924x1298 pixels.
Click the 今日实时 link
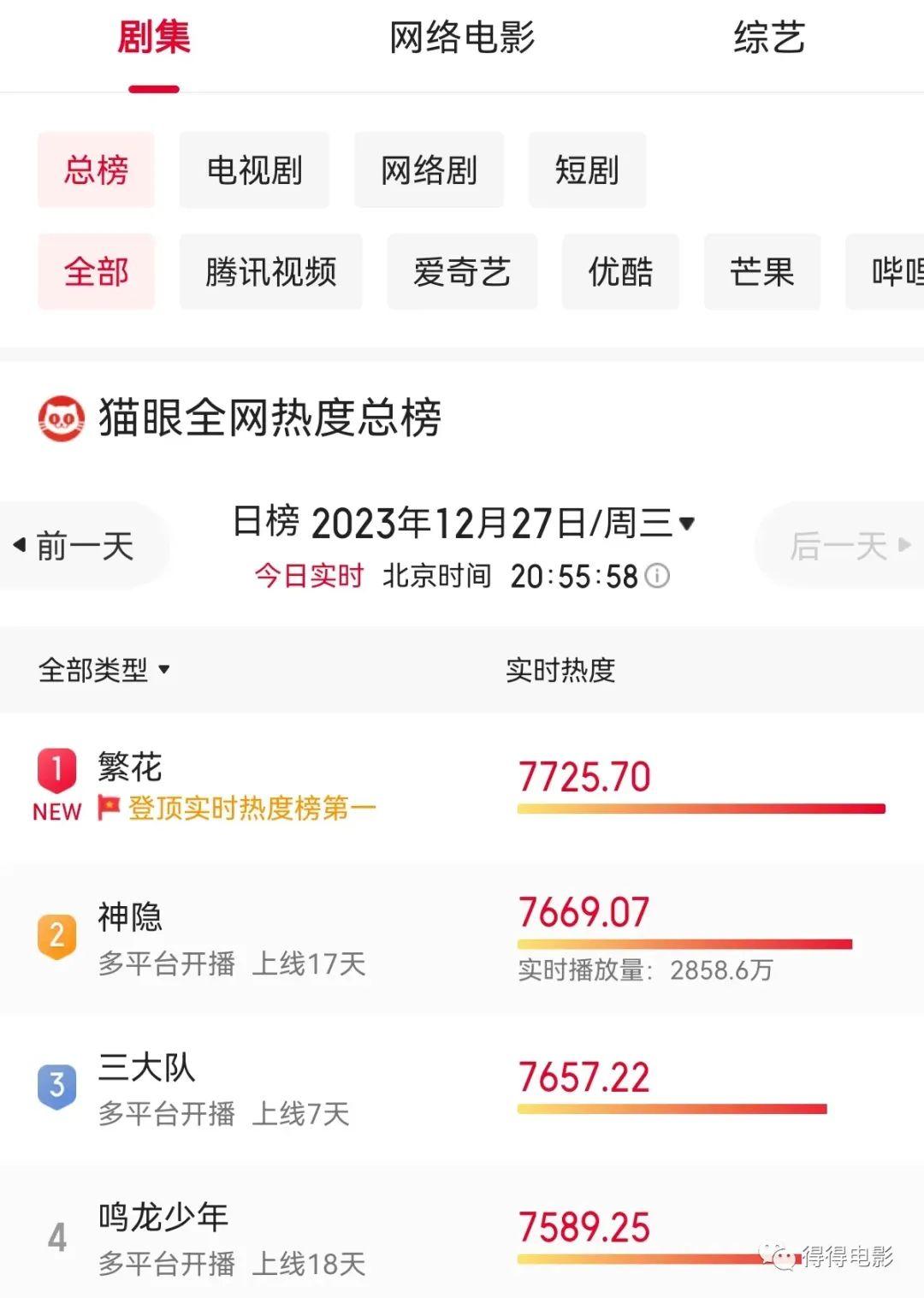pyautogui.click(x=310, y=577)
